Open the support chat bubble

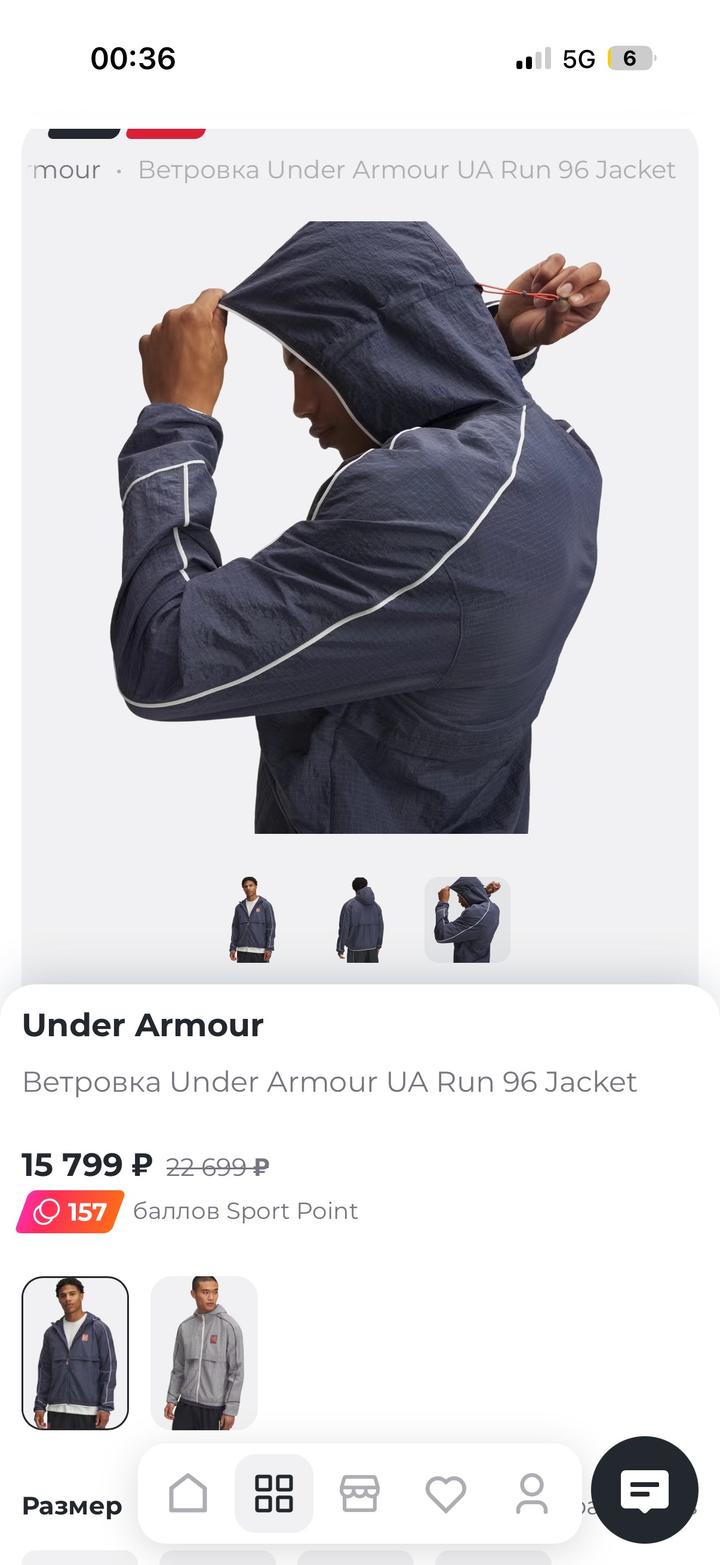[x=644, y=1490]
